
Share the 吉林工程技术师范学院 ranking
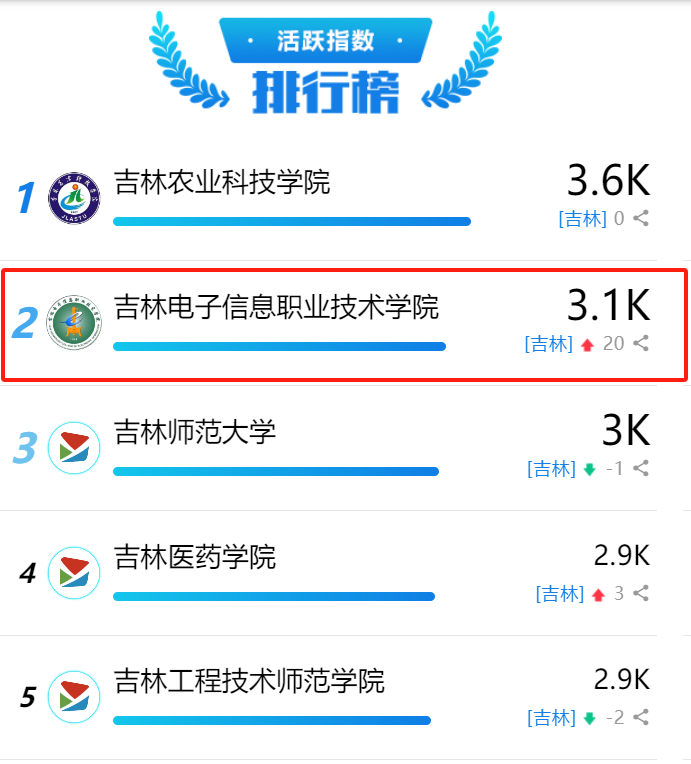[x=641, y=718]
